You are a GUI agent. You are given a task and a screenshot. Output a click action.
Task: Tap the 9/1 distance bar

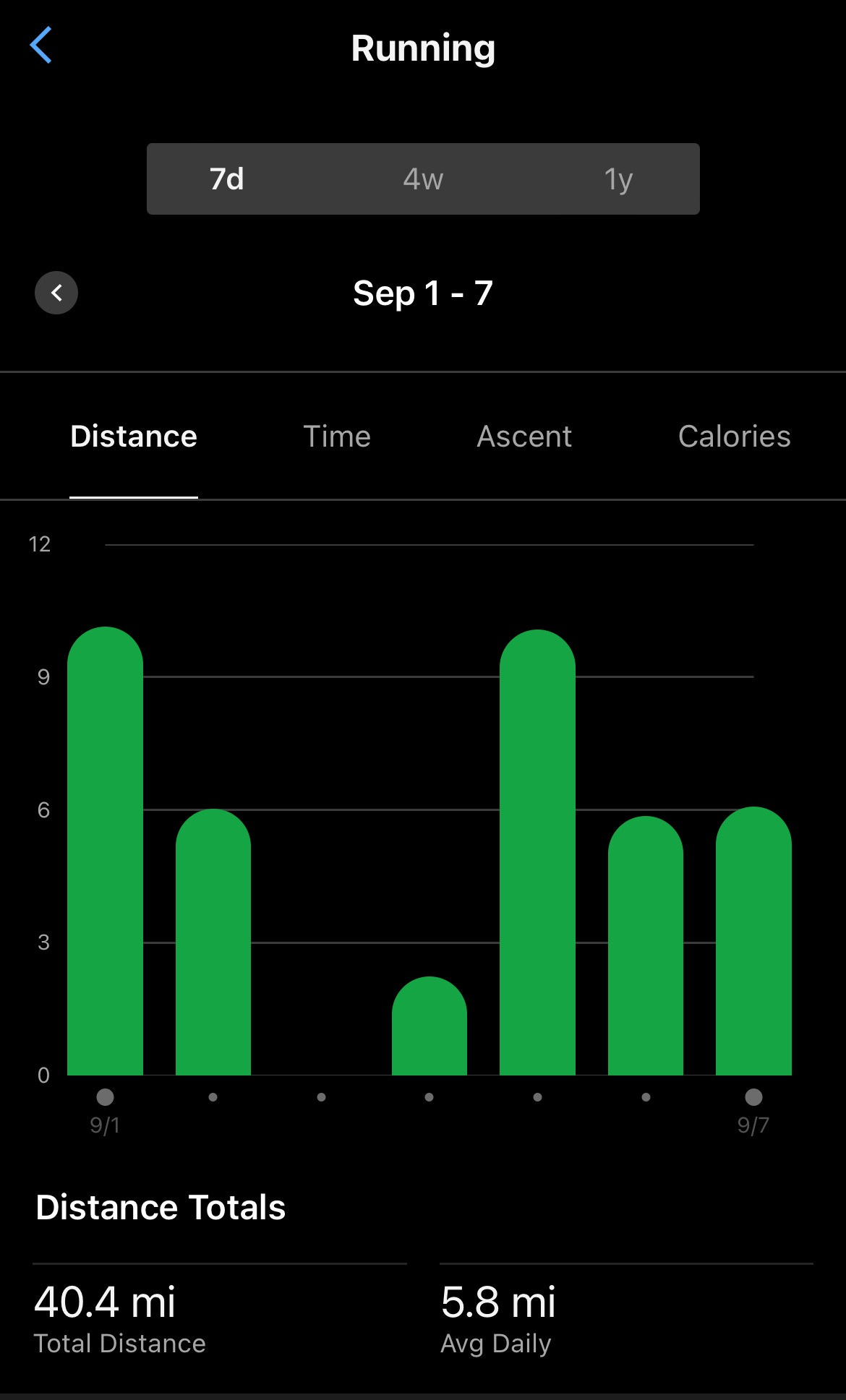point(105,851)
